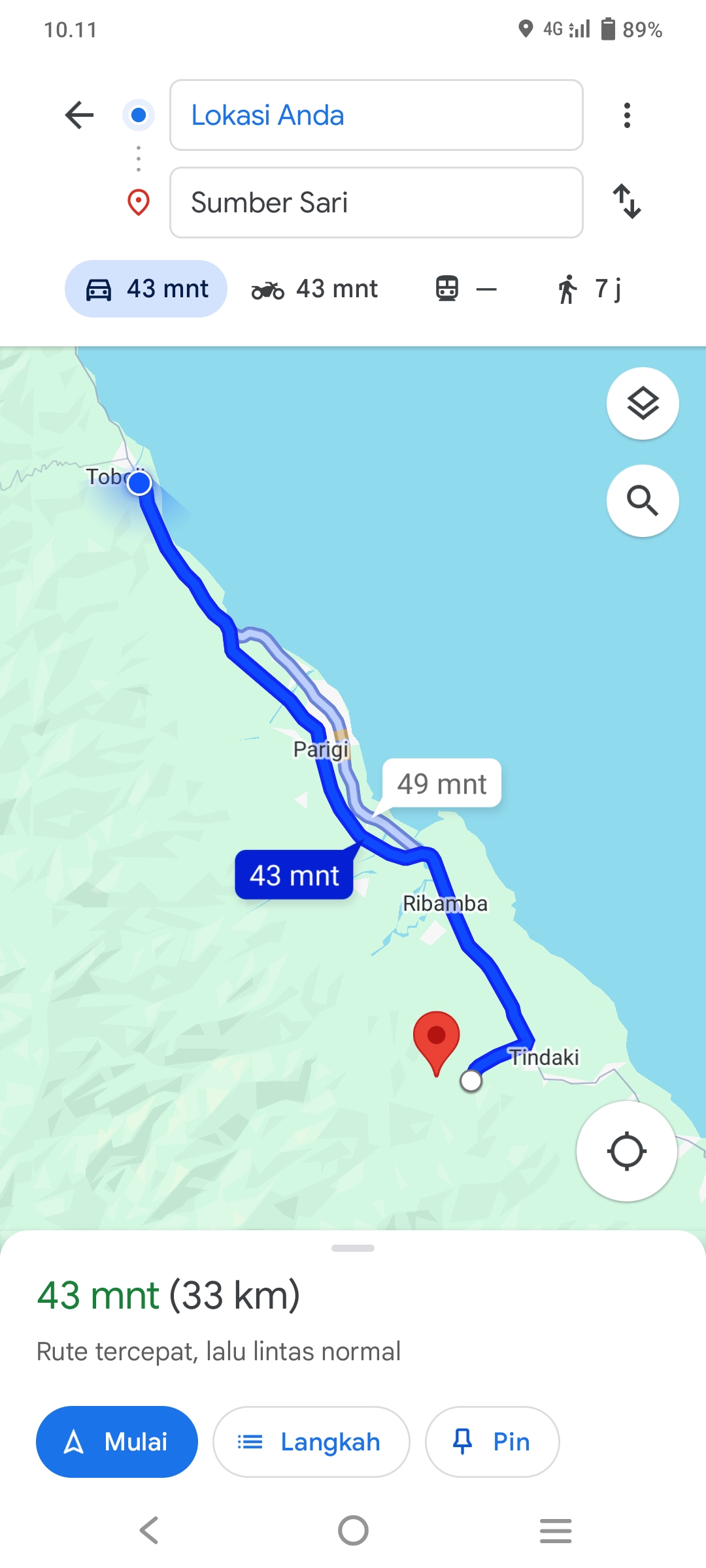Search along the route with magnifier
The width and height of the screenshot is (706, 1568).
(643, 500)
